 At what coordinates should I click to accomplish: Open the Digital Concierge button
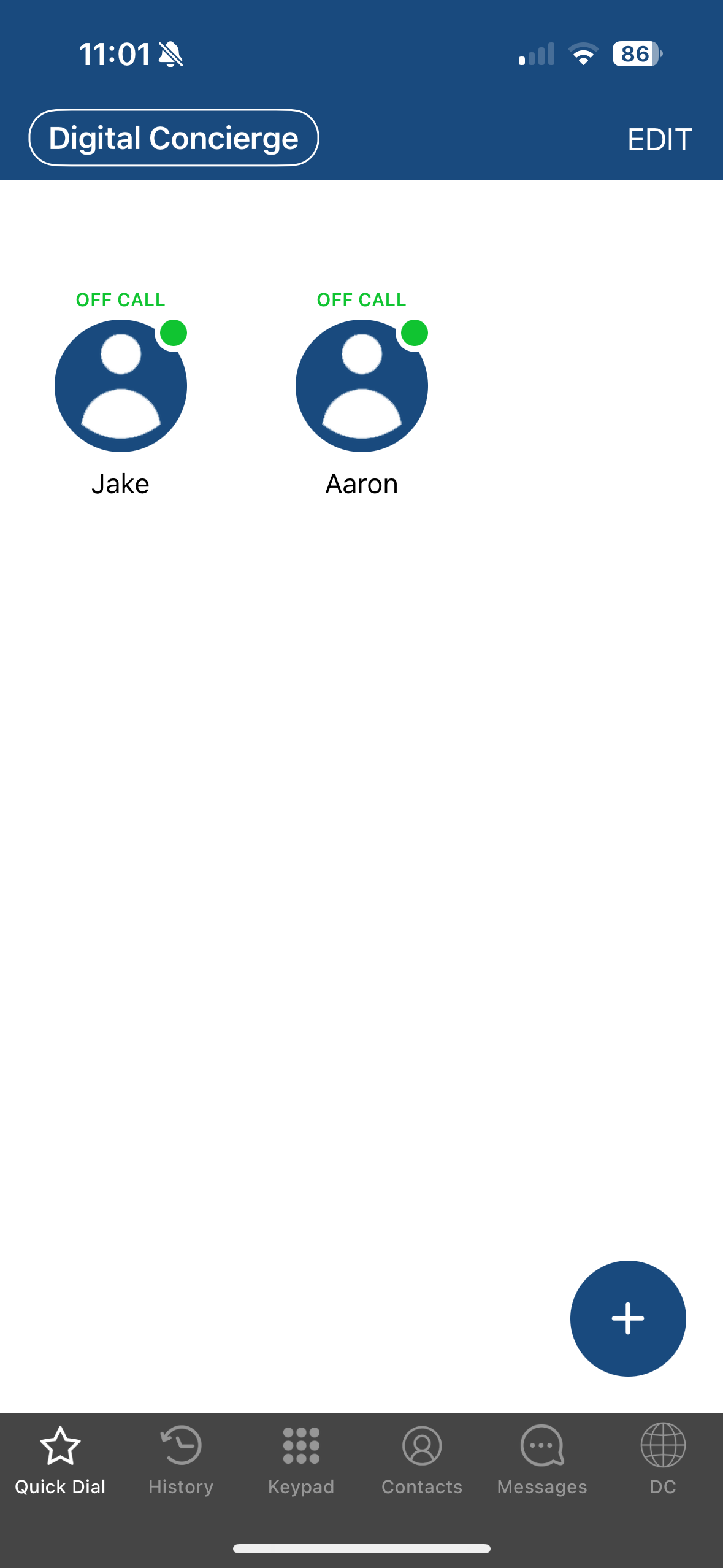click(x=174, y=138)
